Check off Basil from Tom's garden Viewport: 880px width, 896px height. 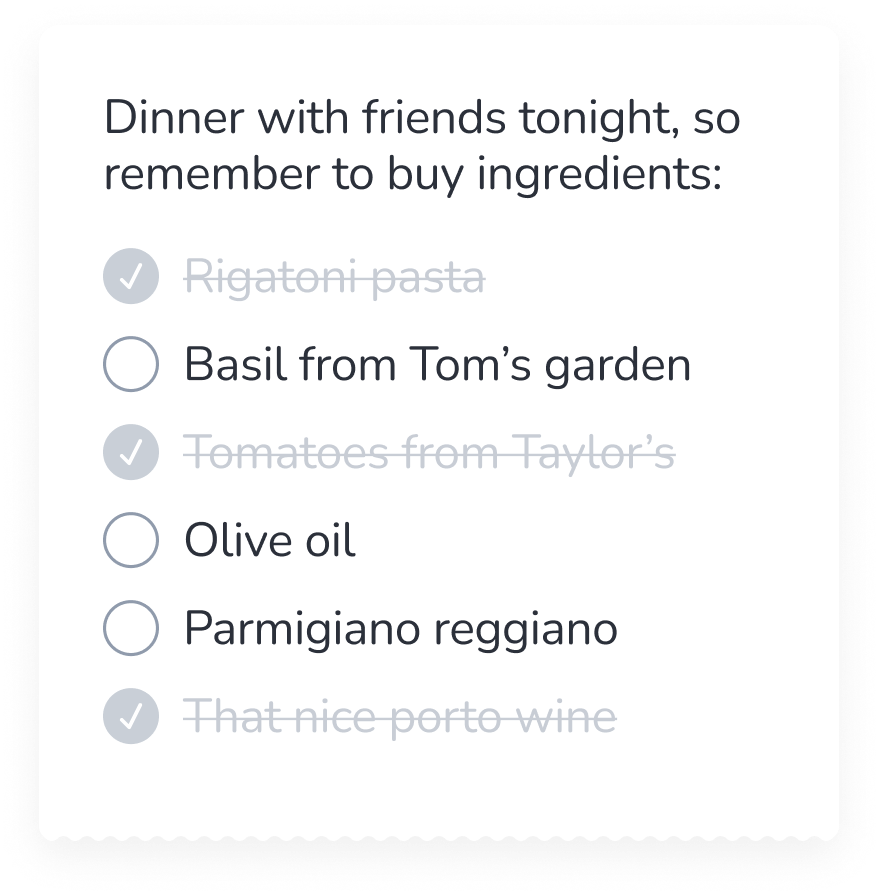pos(131,365)
